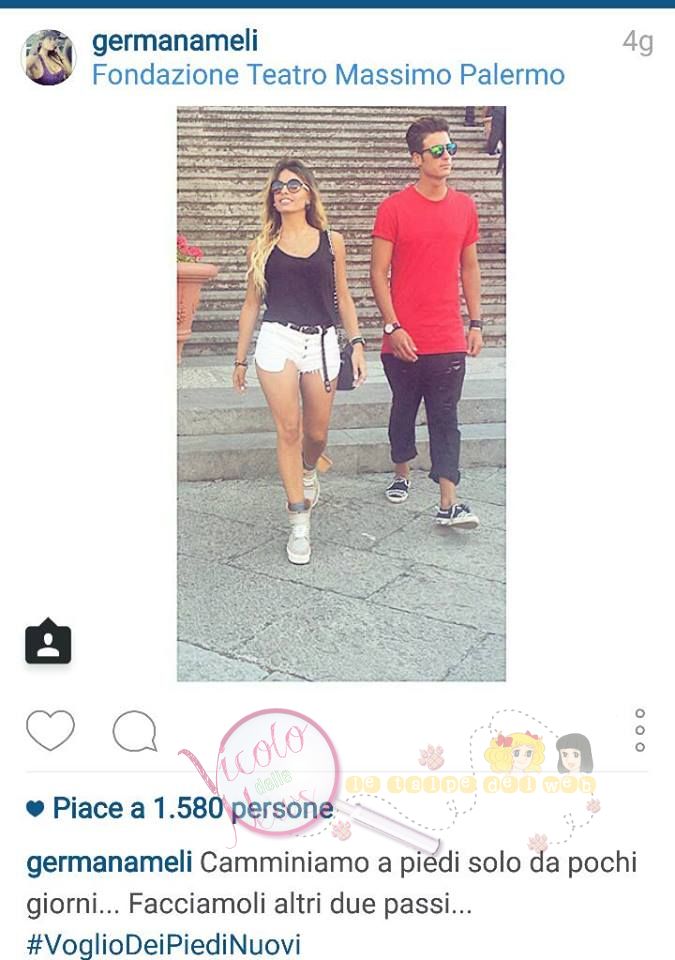Screen dimensions: 675x960
Task: Open Fondazione Teatro Massimo Palermo location
Action: coord(328,75)
